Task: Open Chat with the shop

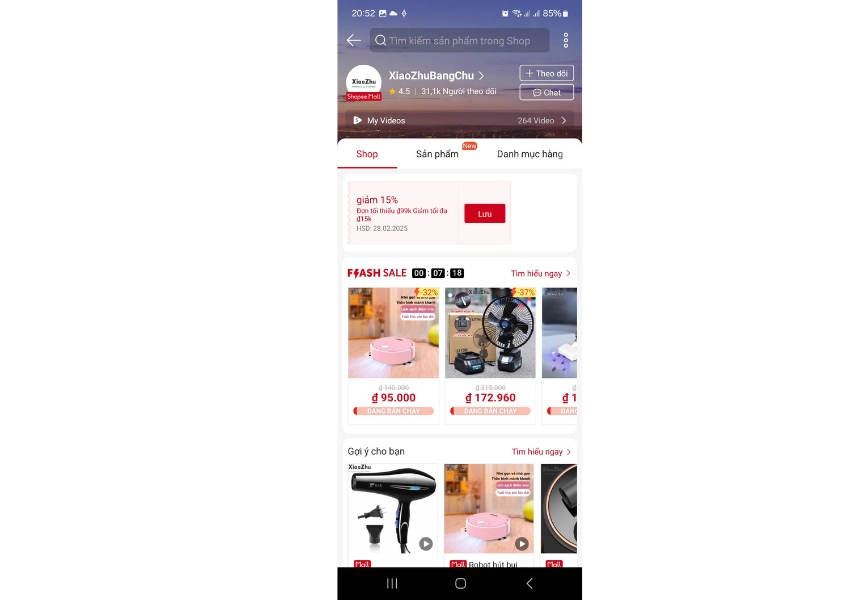Action: click(x=546, y=92)
